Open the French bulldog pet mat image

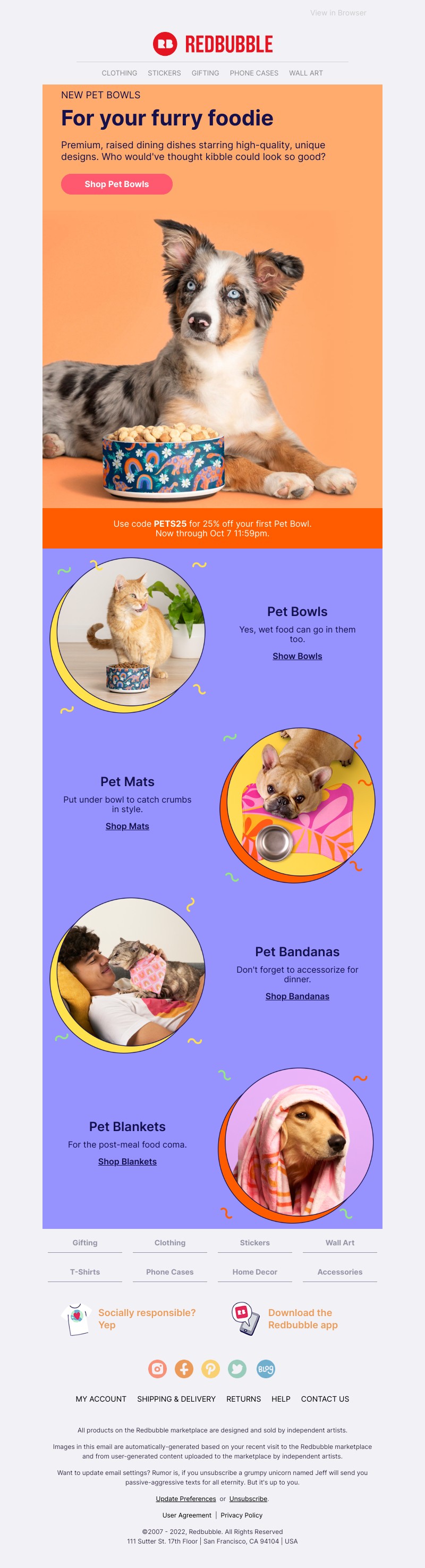click(297, 804)
